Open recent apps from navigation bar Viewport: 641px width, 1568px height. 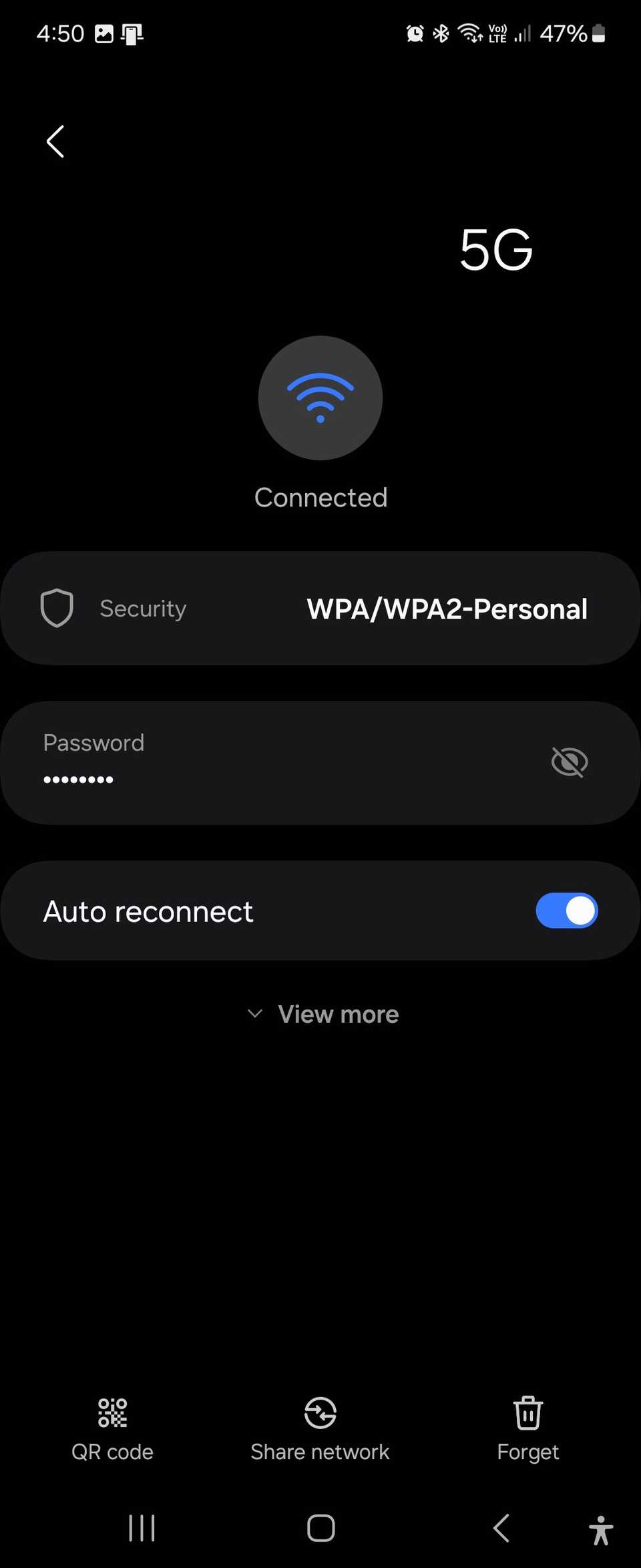click(x=142, y=1528)
